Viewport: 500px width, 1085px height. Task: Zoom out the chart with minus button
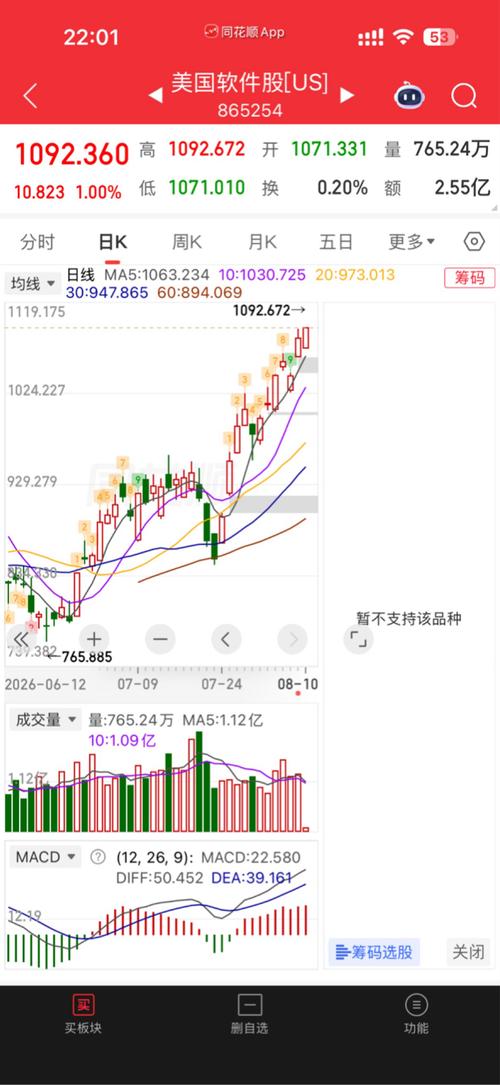(160, 639)
